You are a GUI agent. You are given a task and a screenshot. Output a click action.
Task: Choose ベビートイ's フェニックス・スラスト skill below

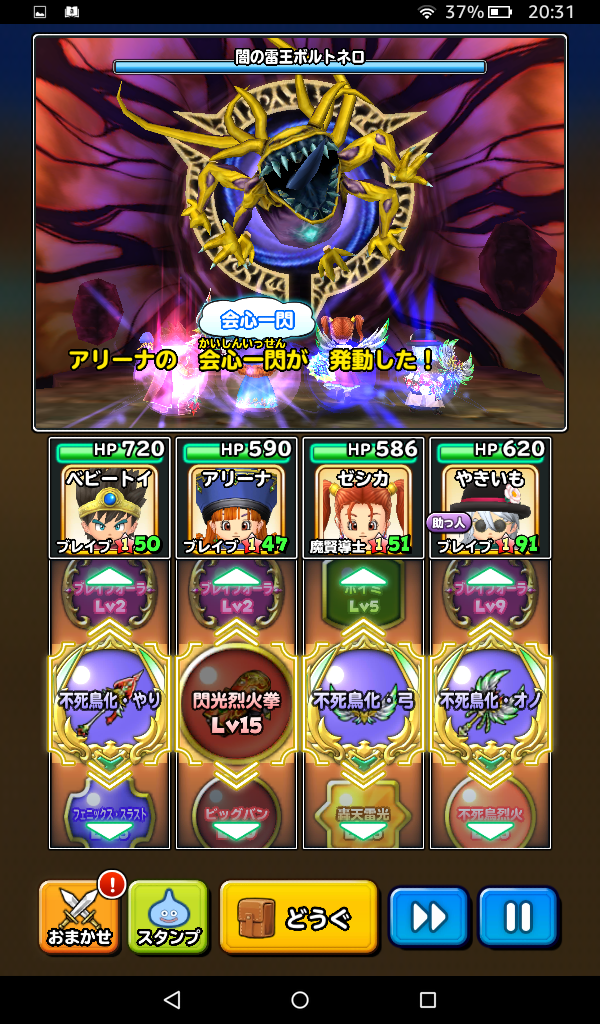[110, 808]
